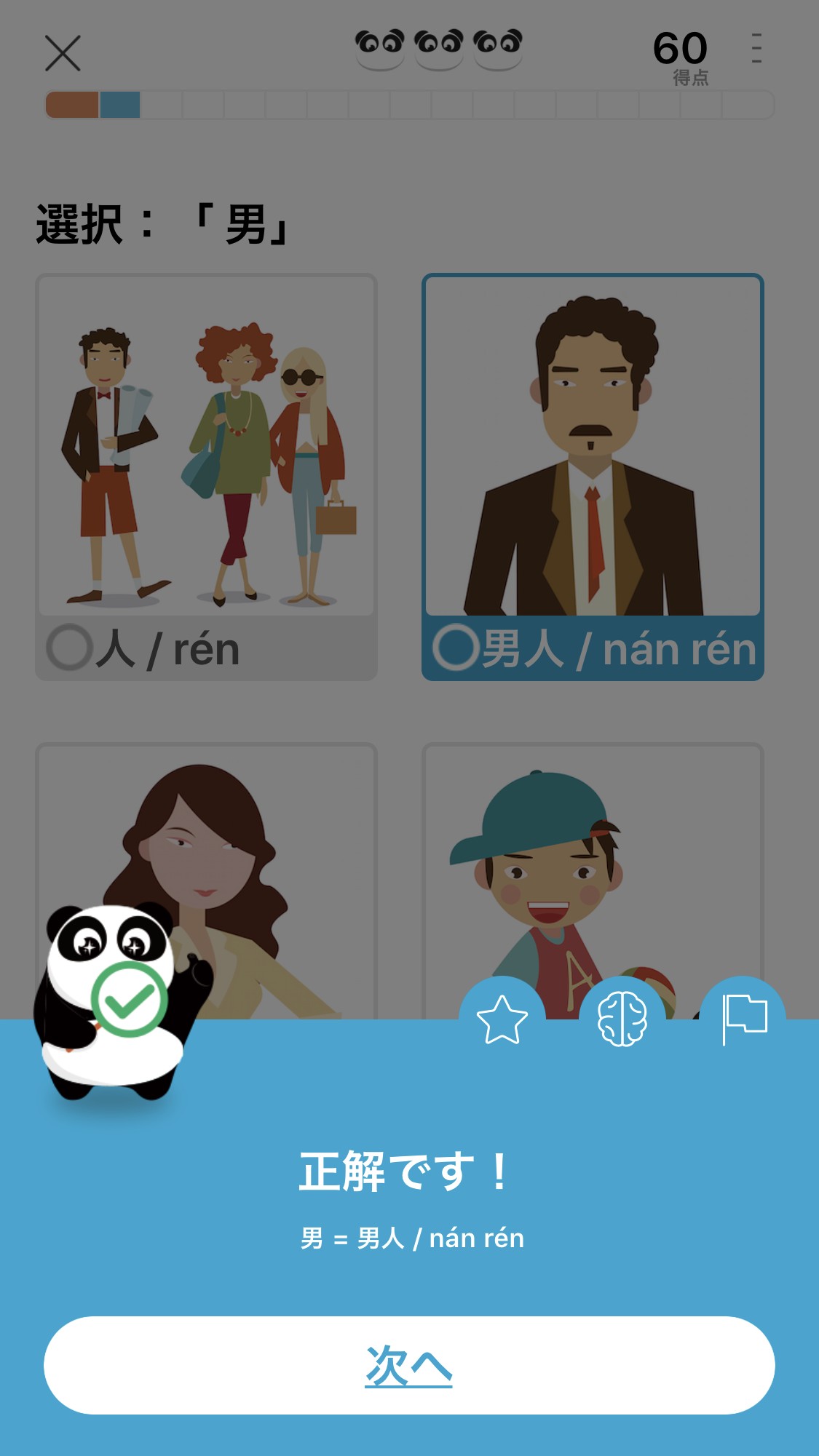
Task: Close the lesson with the X icon
Action: tap(63, 53)
